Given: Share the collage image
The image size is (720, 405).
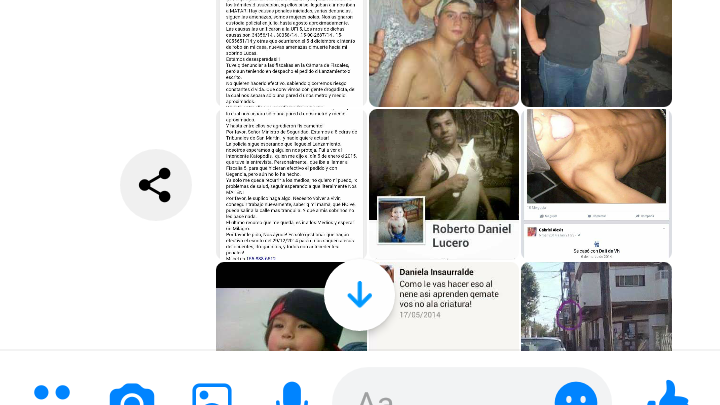Looking at the screenshot, I should pyautogui.click(x=155, y=185).
